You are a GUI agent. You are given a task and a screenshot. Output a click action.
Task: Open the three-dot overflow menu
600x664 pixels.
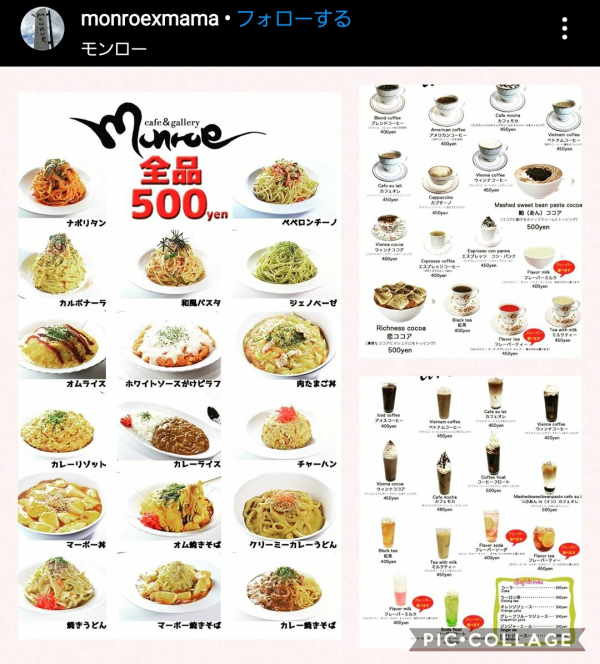tap(567, 30)
